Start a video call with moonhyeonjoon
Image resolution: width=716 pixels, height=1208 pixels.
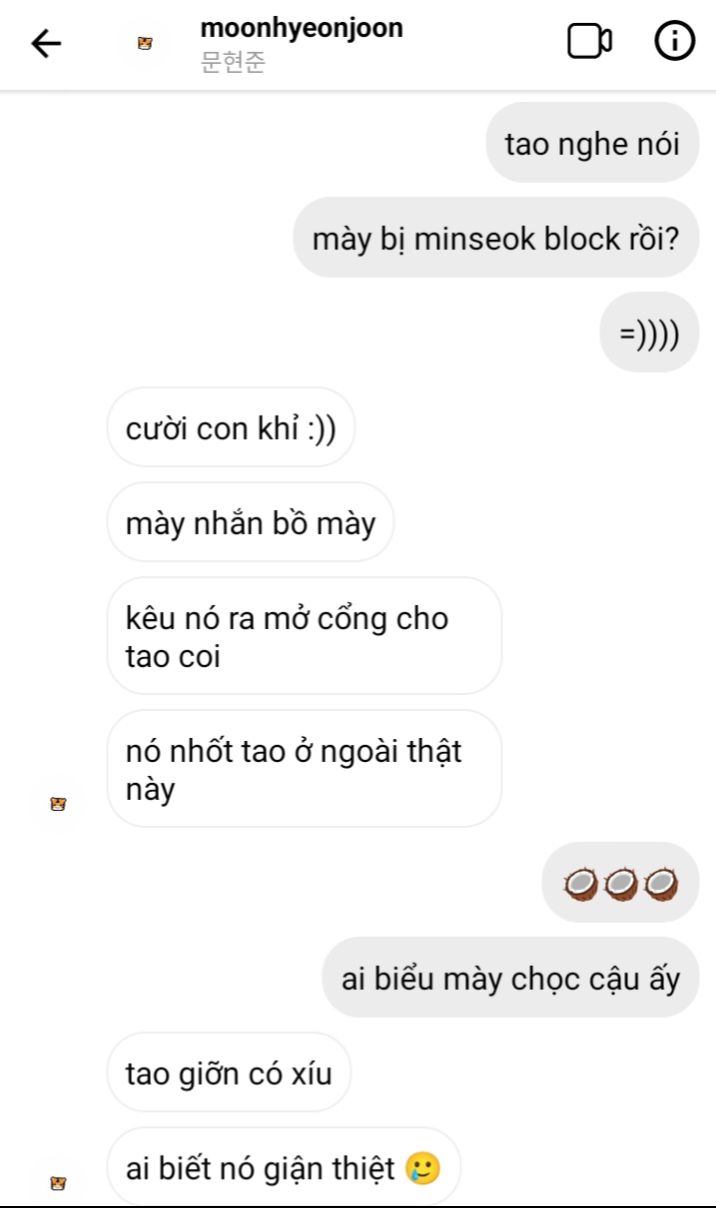click(590, 42)
